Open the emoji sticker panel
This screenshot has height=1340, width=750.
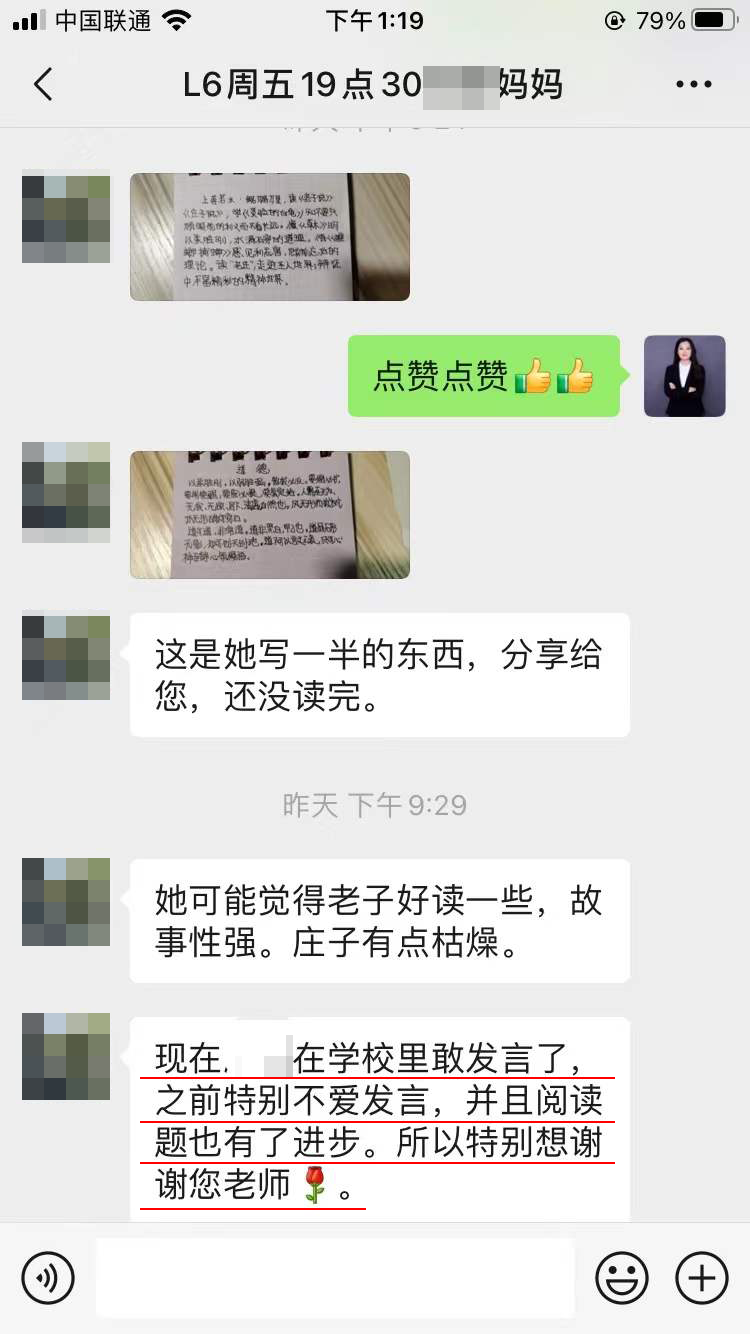621,1278
